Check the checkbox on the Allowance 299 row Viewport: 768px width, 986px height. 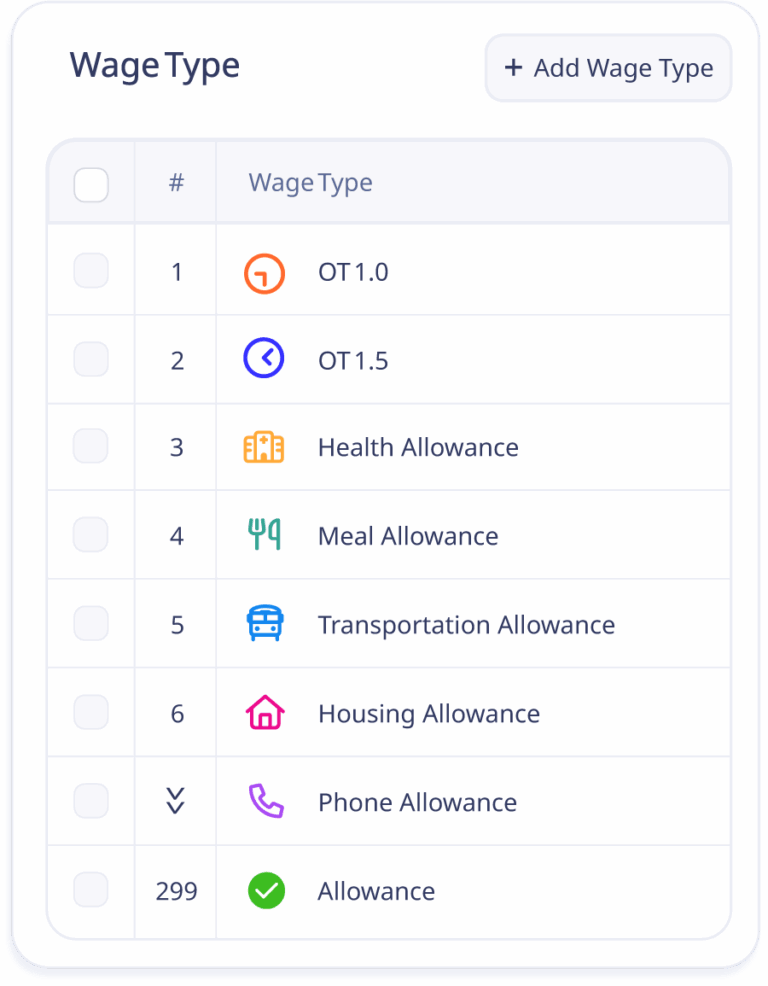[x=90, y=889]
